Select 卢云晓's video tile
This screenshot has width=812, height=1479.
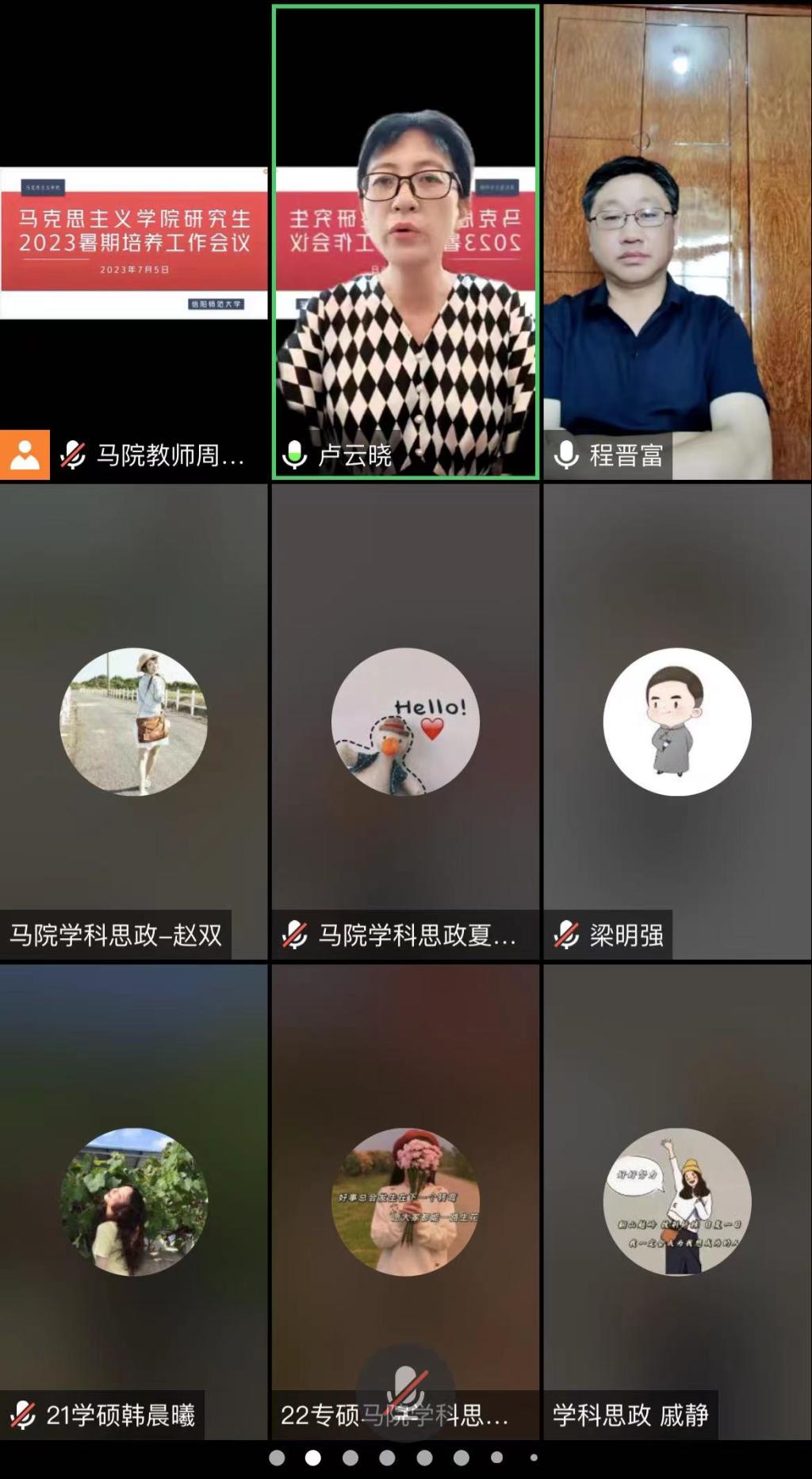405,242
